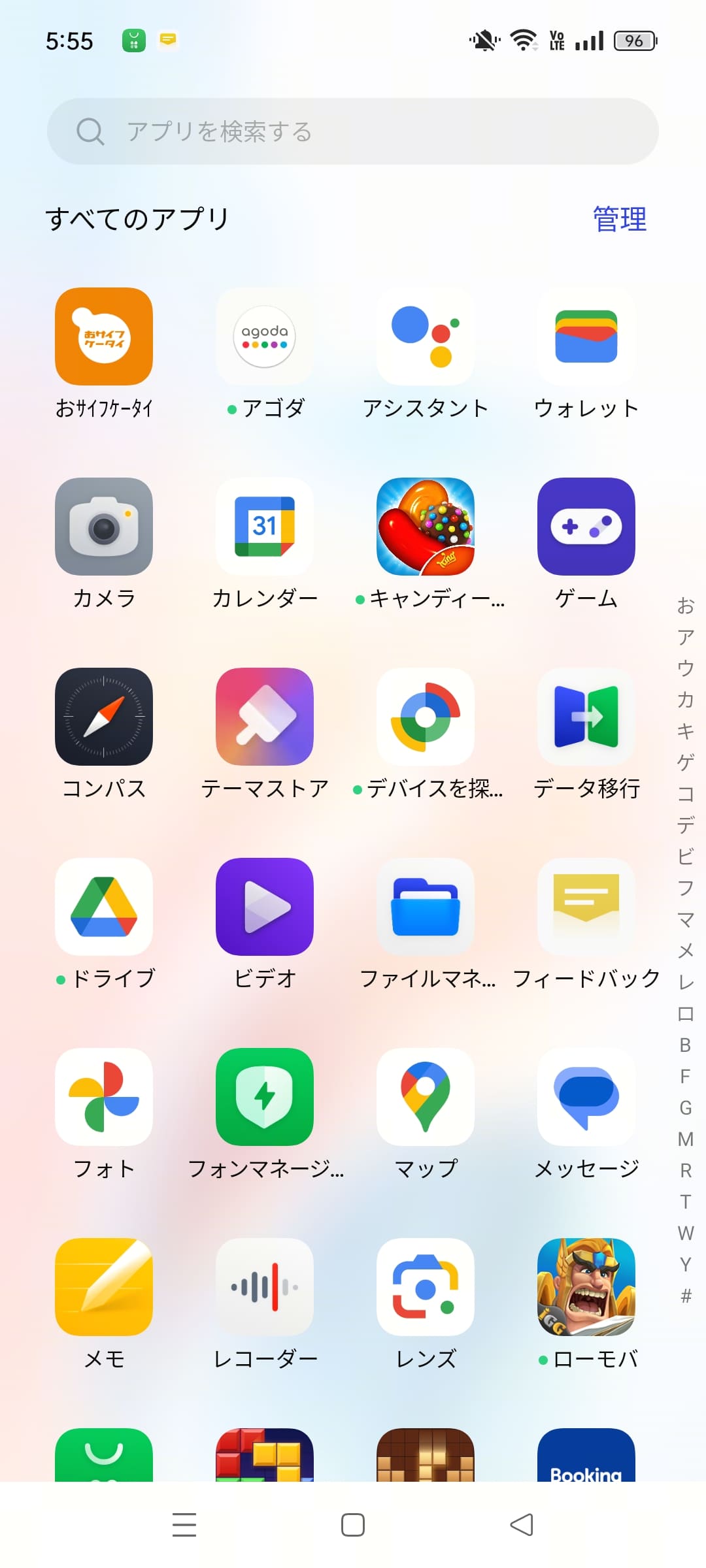Screen dimensions: 706x1568
Task: Tap the 管理 (Manage) link
Action: pyautogui.click(x=618, y=220)
